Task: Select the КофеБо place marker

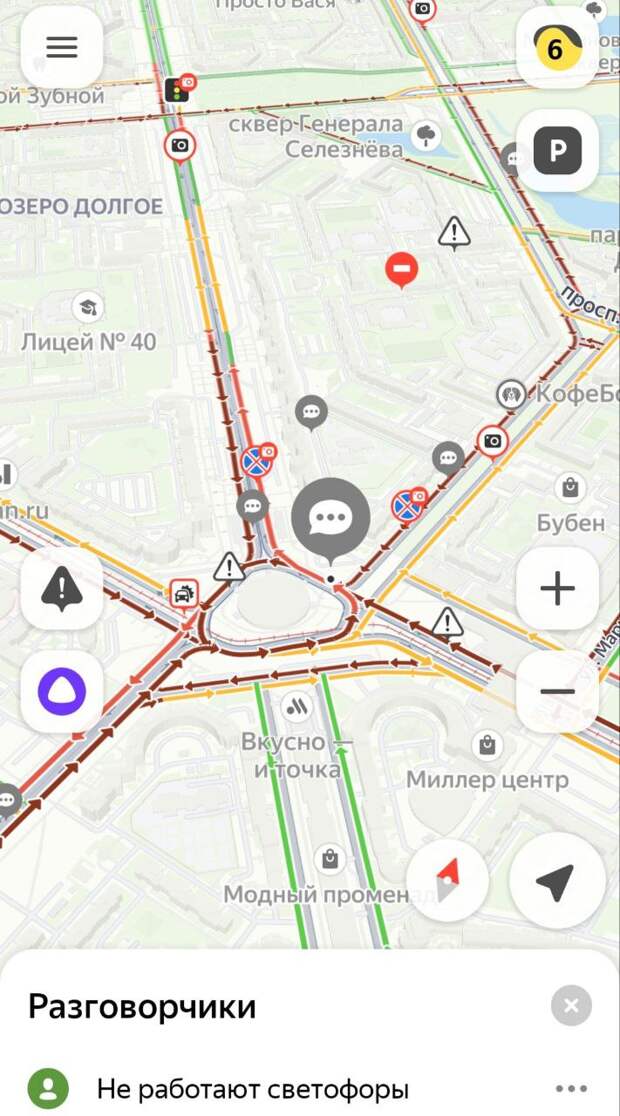Action: tap(511, 394)
